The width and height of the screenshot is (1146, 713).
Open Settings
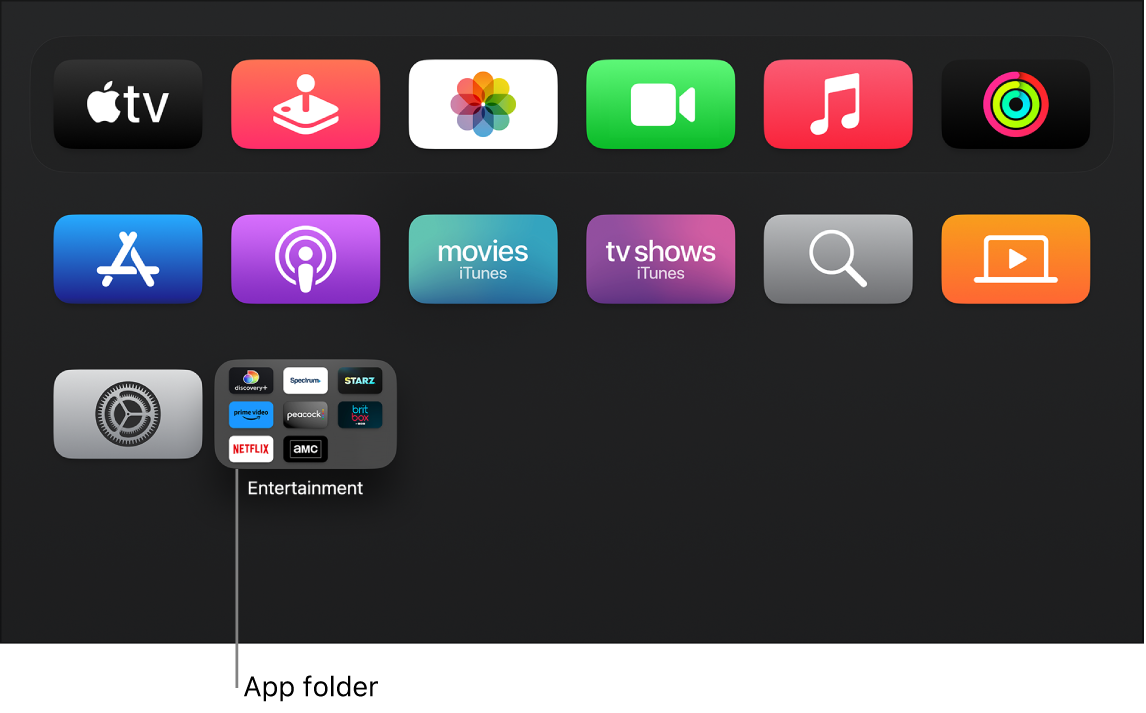128,414
